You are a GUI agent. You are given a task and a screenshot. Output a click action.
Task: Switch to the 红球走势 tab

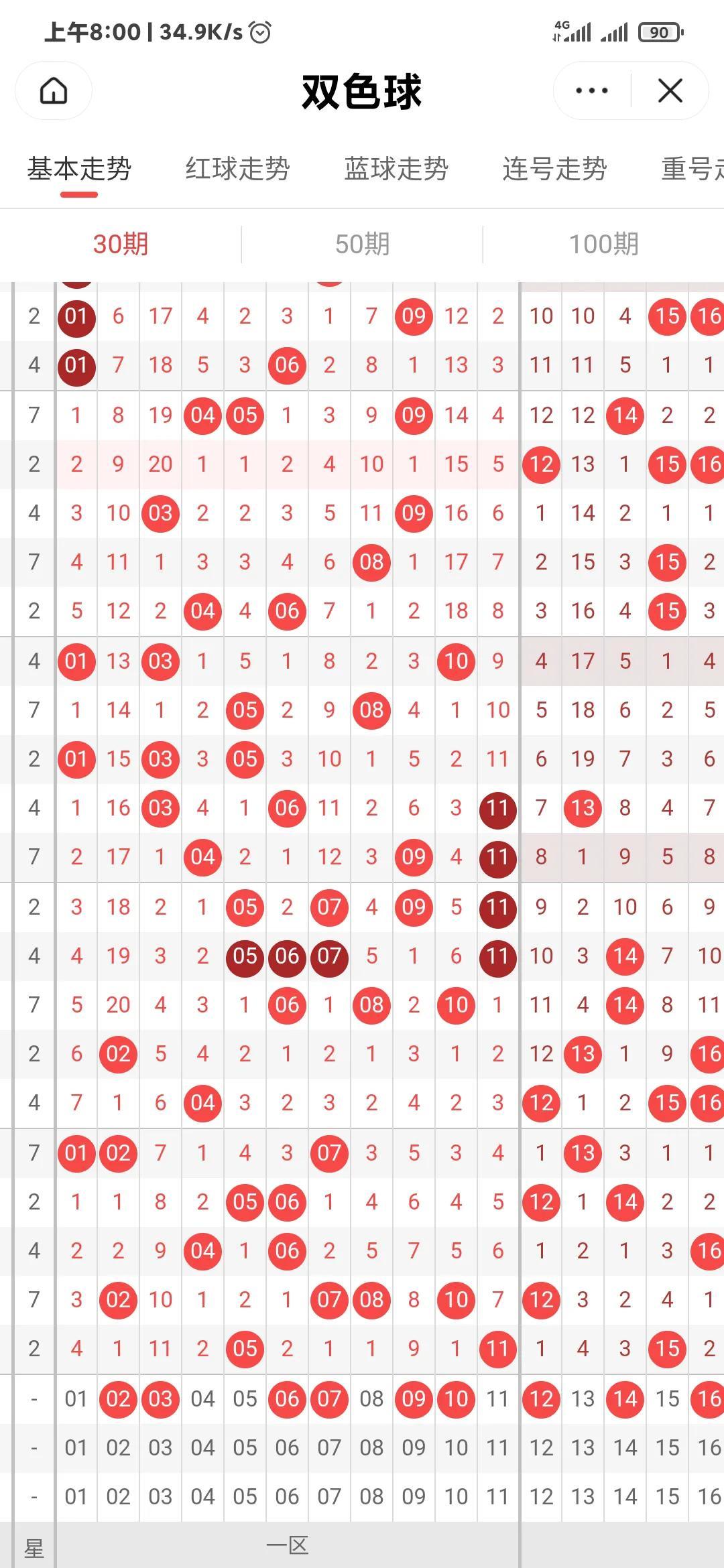[x=238, y=169]
